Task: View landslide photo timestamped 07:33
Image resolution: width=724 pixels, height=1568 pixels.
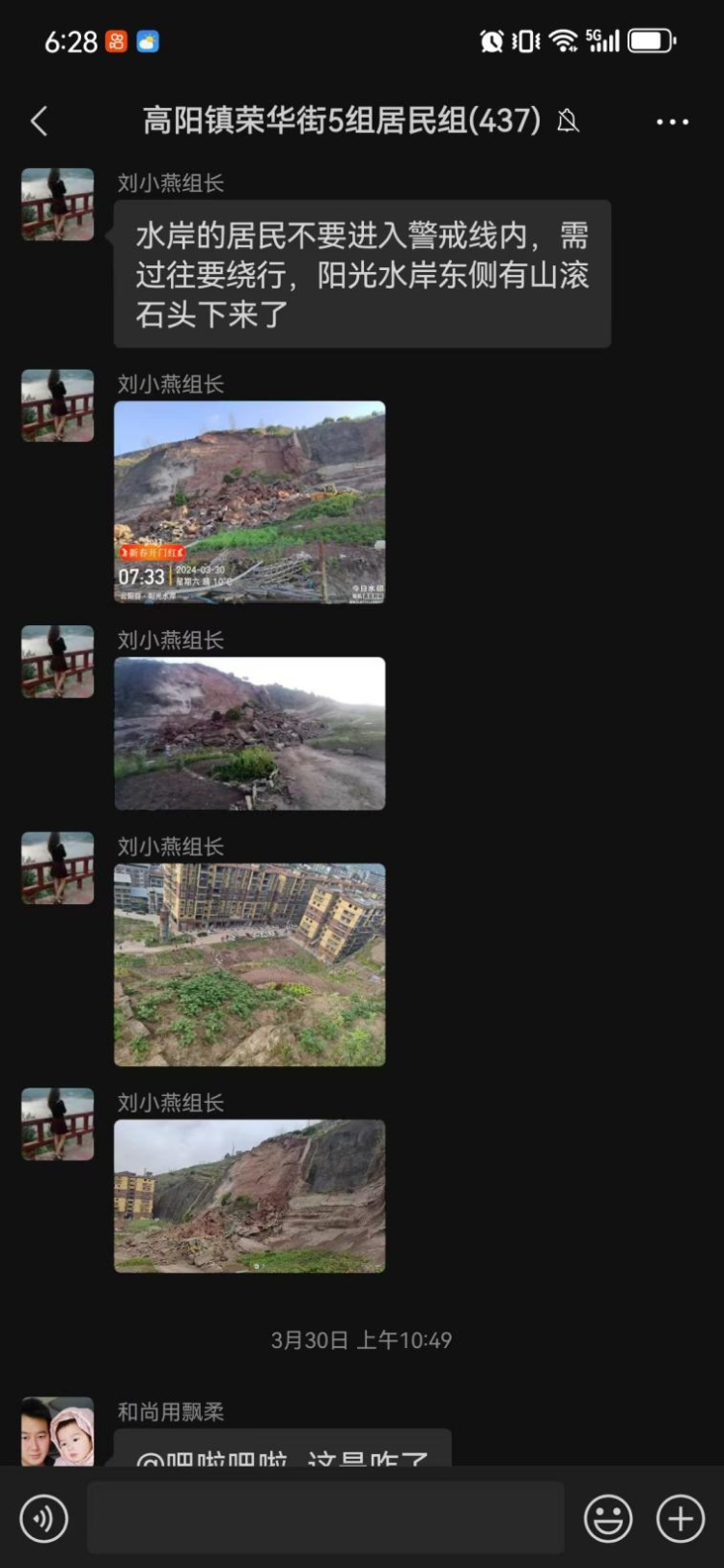Action: tap(249, 503)
